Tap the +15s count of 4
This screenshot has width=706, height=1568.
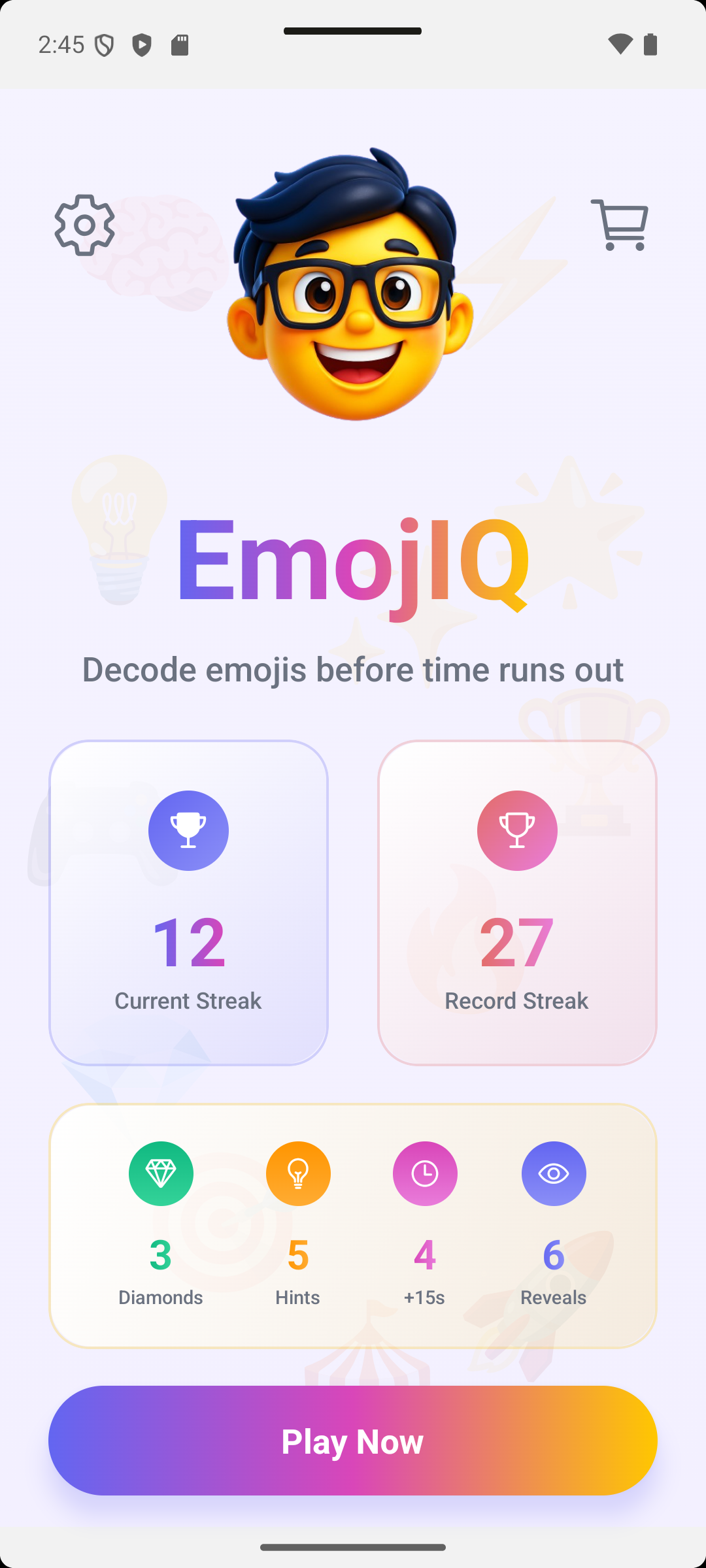(x=425, y=1254)
